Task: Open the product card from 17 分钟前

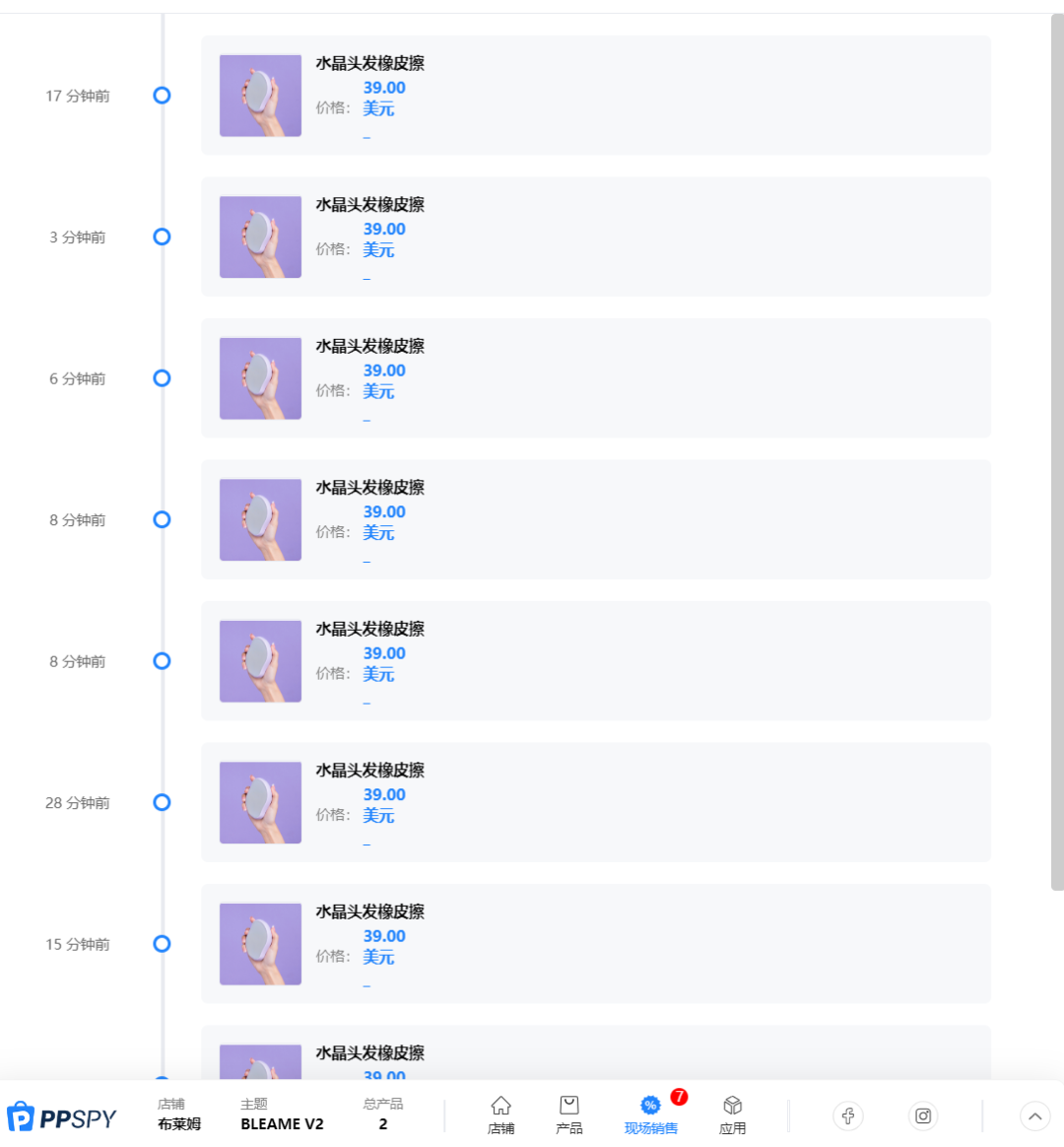Action: [x=595, y=96]
